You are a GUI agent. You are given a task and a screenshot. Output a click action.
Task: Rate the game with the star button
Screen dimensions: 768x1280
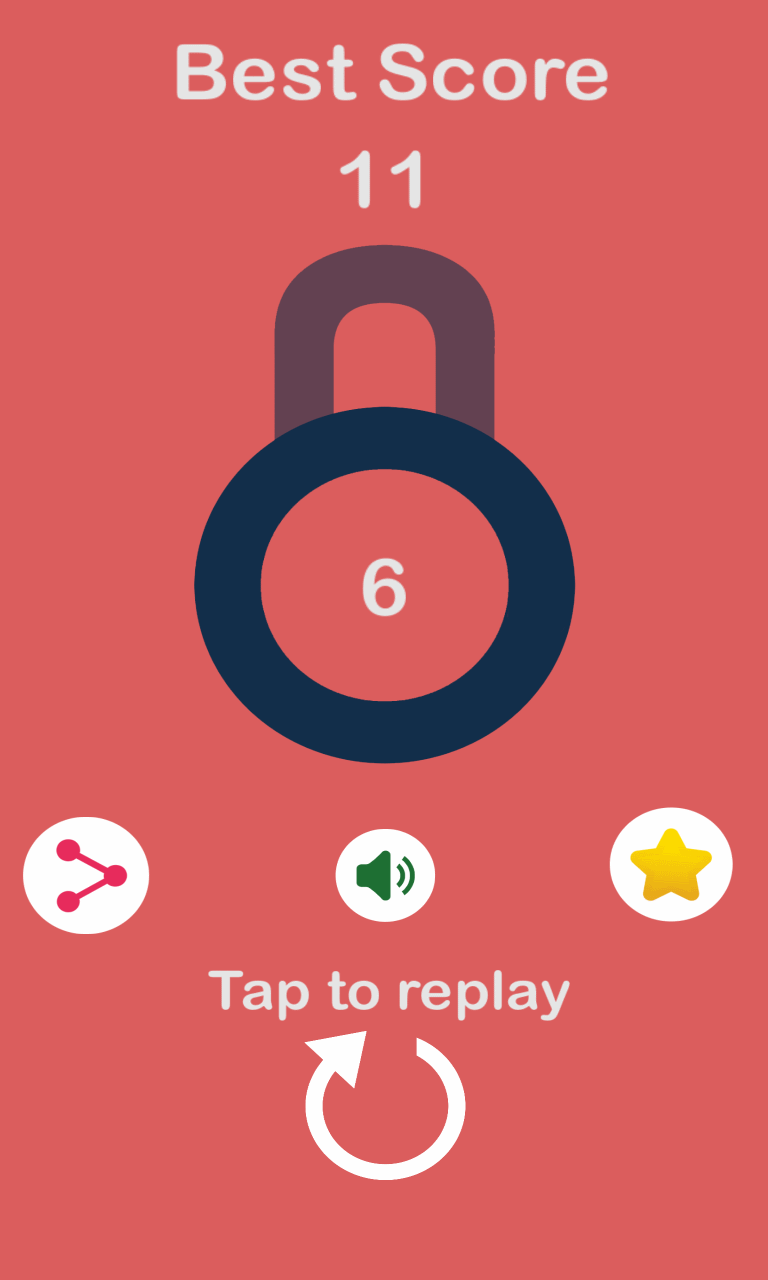[x=671, y=865]
